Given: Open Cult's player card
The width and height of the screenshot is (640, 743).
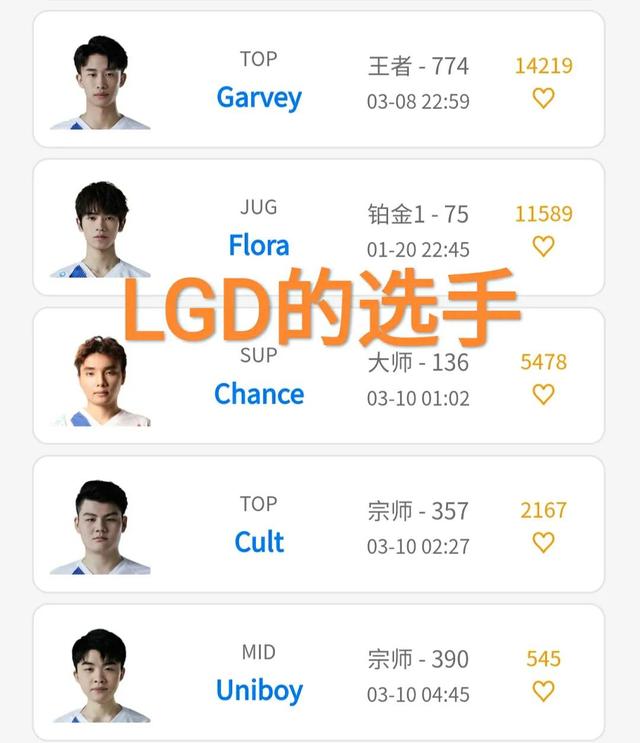Looking at the screenshot, I should click(x=259, y=542).
